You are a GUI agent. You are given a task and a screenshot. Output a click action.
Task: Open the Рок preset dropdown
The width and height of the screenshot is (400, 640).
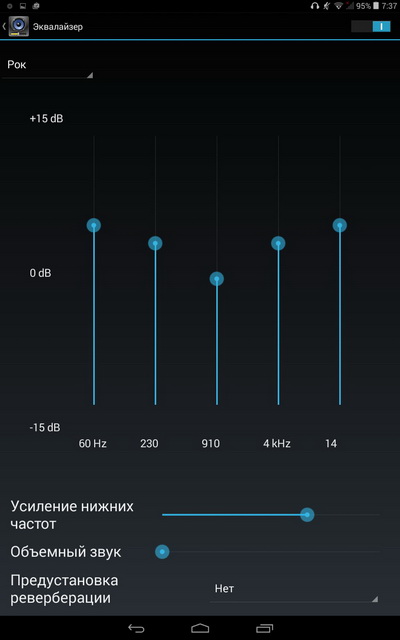point(48,65)
